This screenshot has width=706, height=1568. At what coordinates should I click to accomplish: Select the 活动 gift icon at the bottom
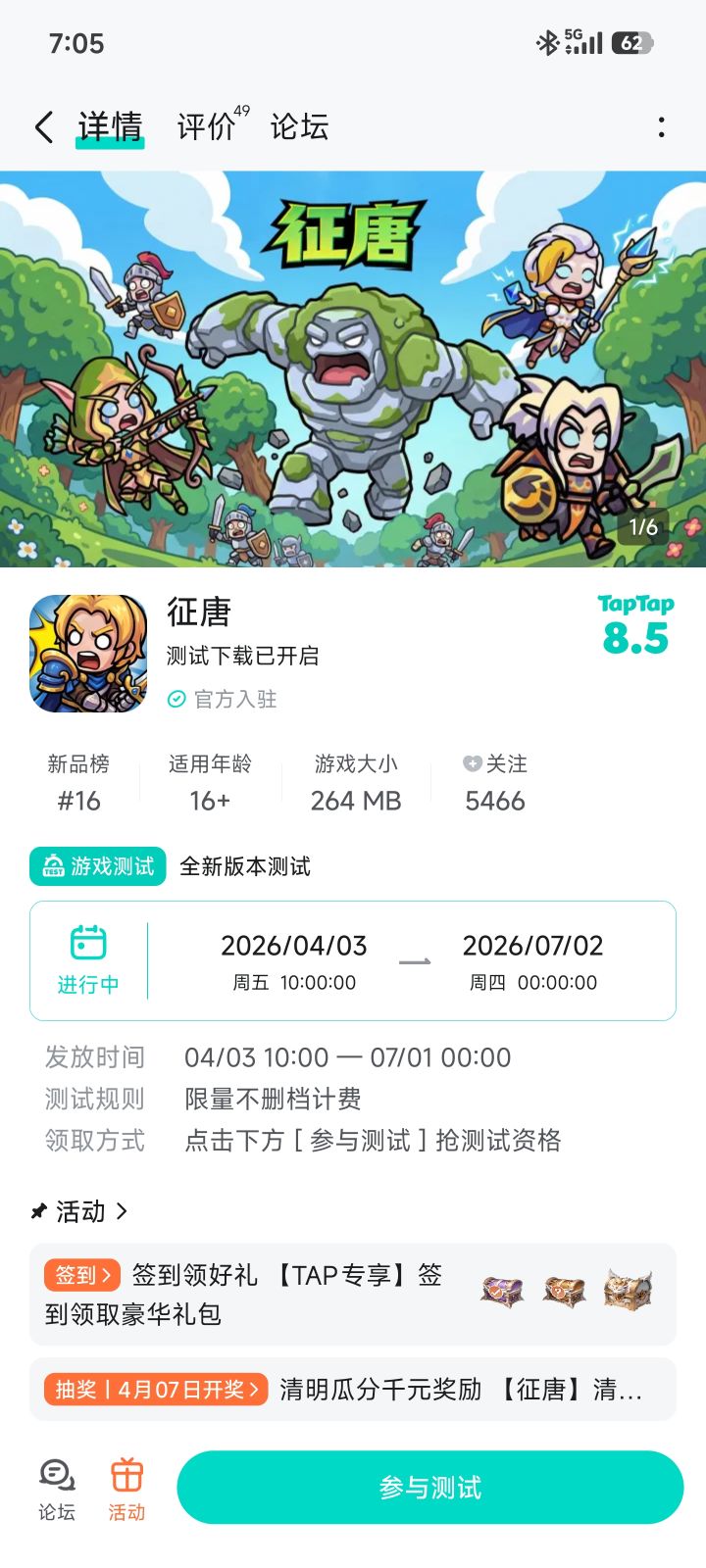tap(126, 1486)
